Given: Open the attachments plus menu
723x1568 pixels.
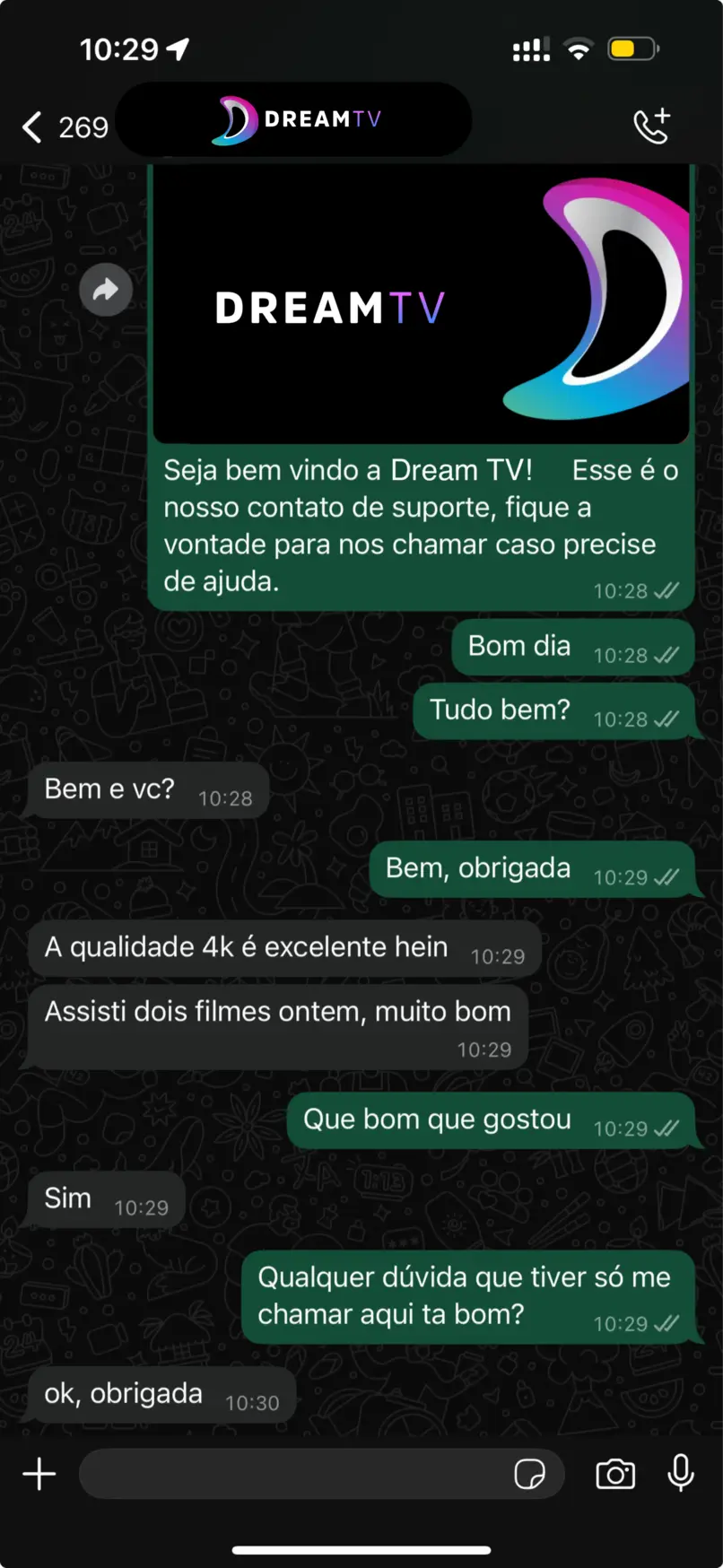Looking at the screenshot, I should coord(39,1474).
